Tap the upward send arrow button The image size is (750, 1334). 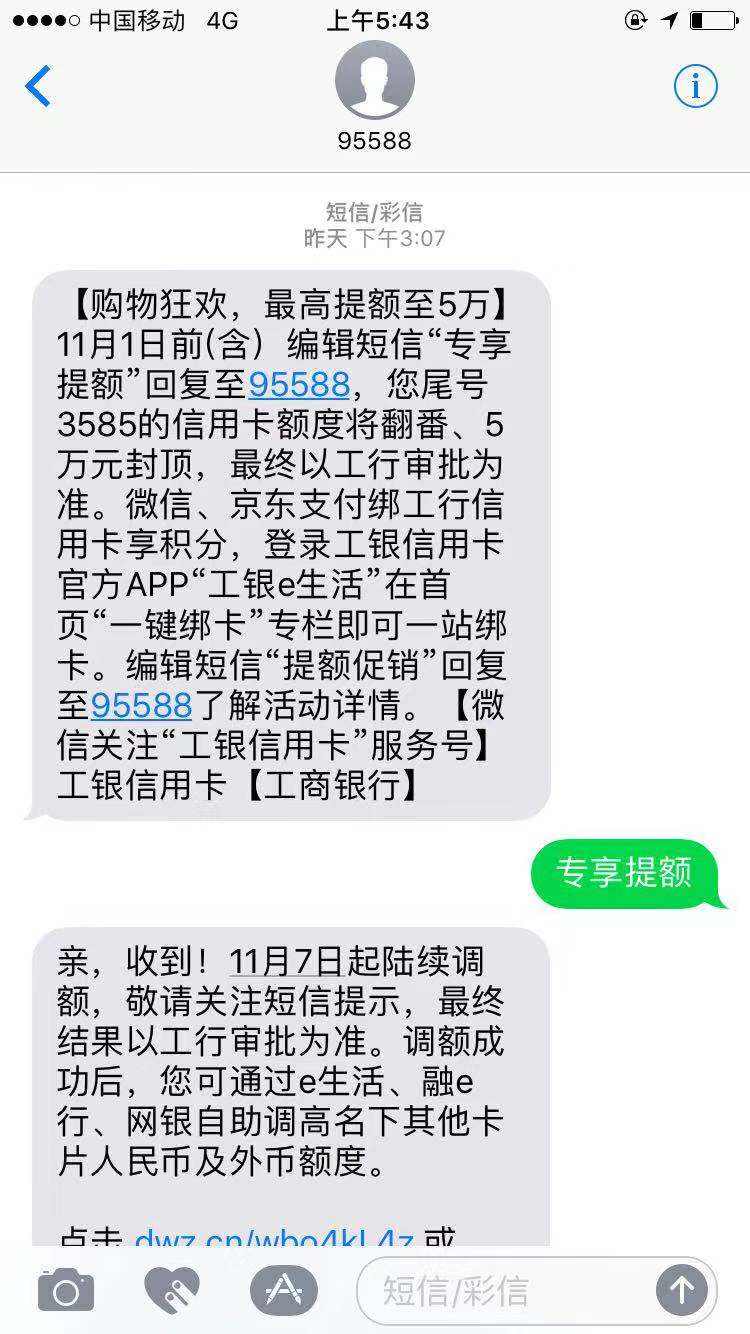tap(684, 1291)
